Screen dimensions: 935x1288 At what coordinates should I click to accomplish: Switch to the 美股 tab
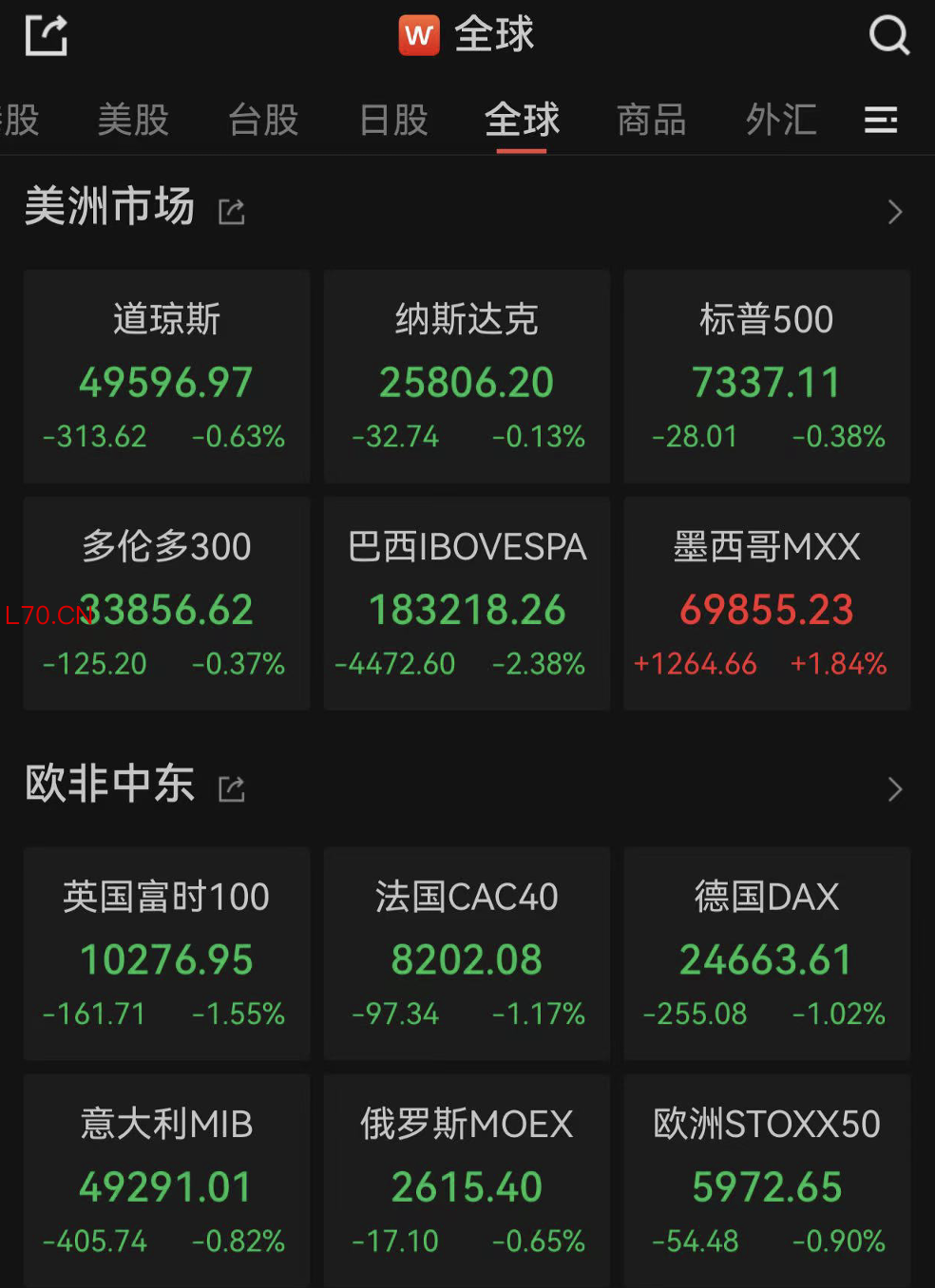133,121
